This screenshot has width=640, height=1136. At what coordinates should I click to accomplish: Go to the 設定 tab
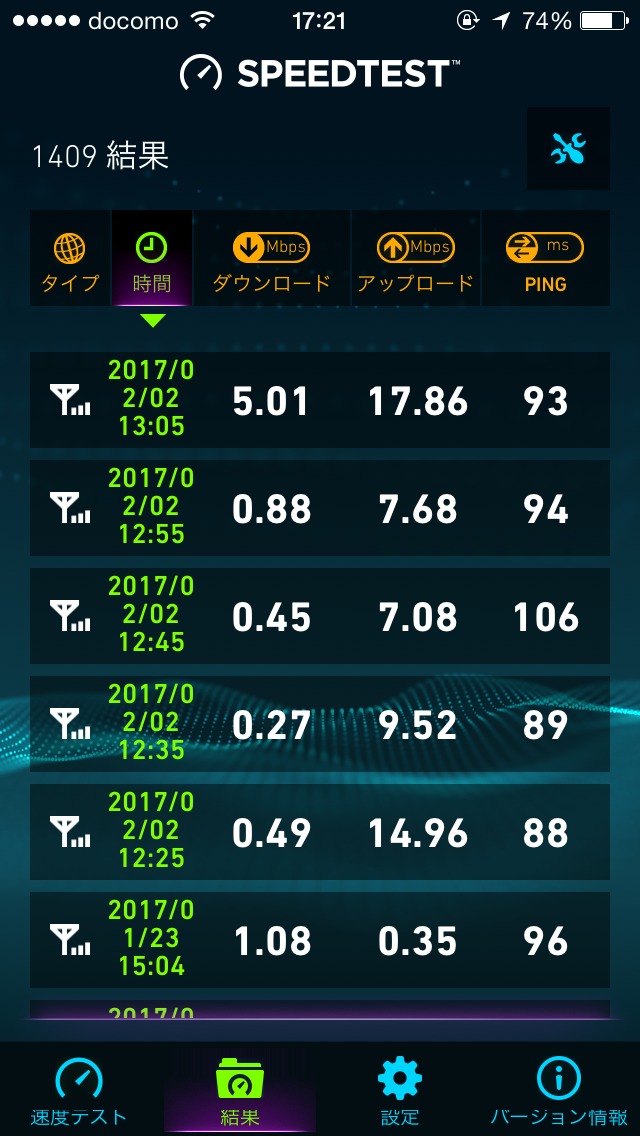pyautogui.click(x=400, y=1090)
